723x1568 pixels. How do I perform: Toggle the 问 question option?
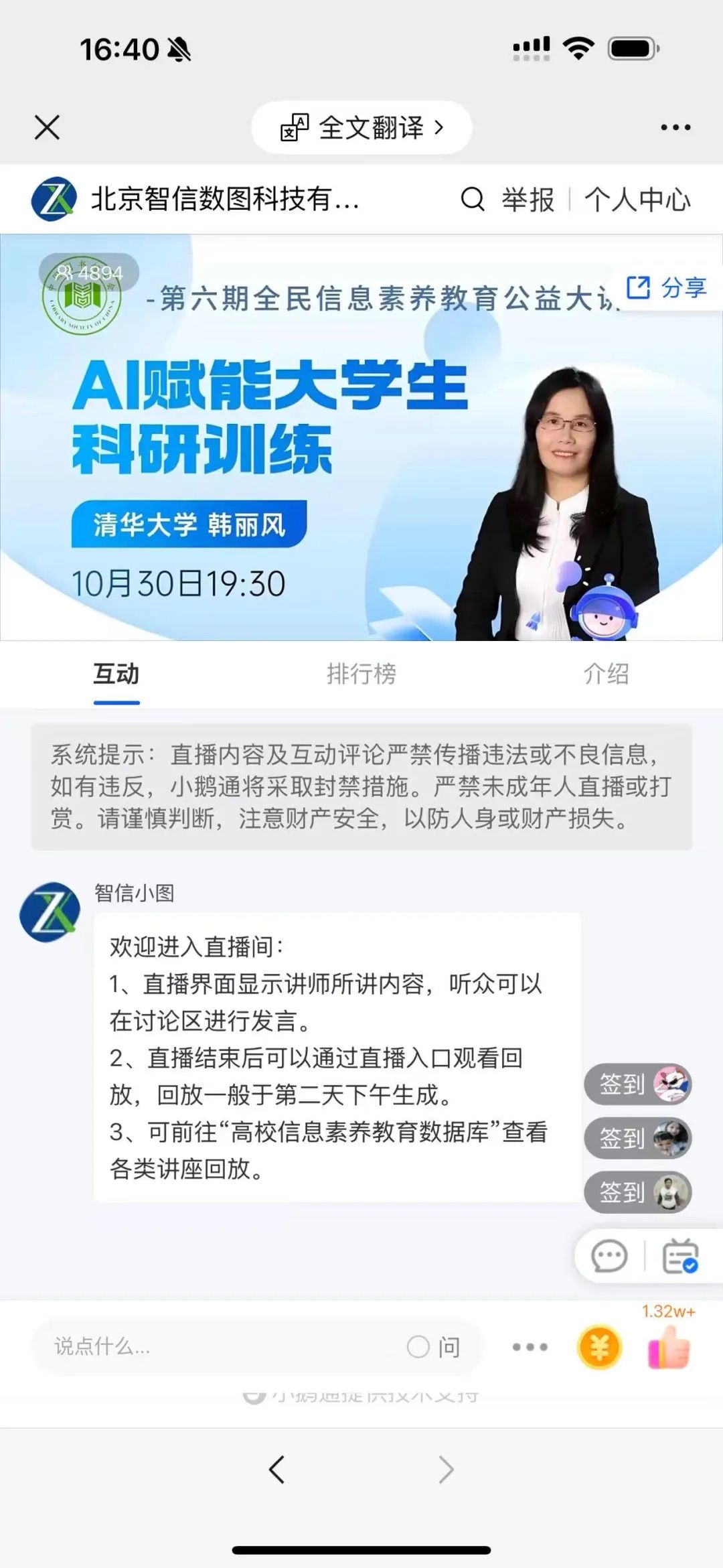click(434, 1346)
